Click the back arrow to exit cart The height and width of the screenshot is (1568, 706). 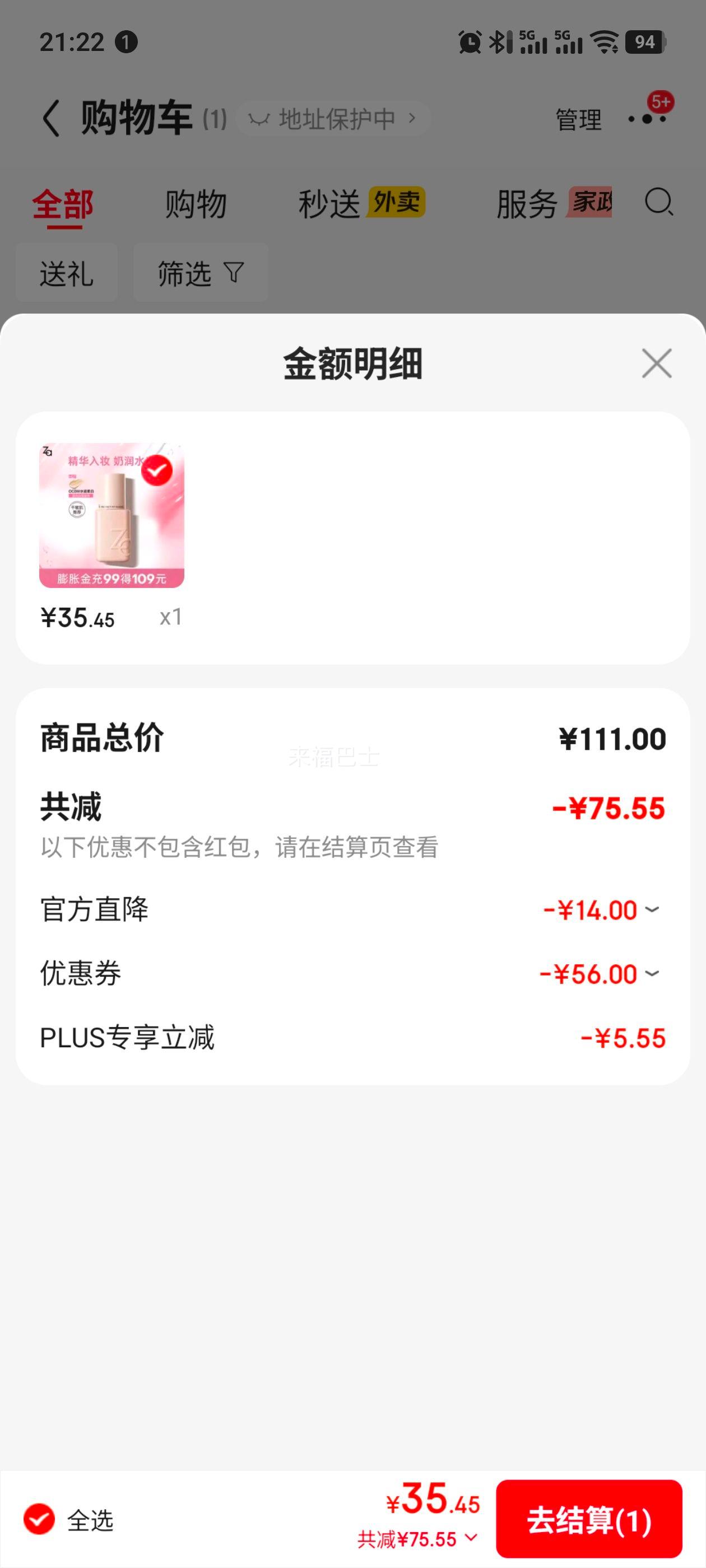coord(51,117)
